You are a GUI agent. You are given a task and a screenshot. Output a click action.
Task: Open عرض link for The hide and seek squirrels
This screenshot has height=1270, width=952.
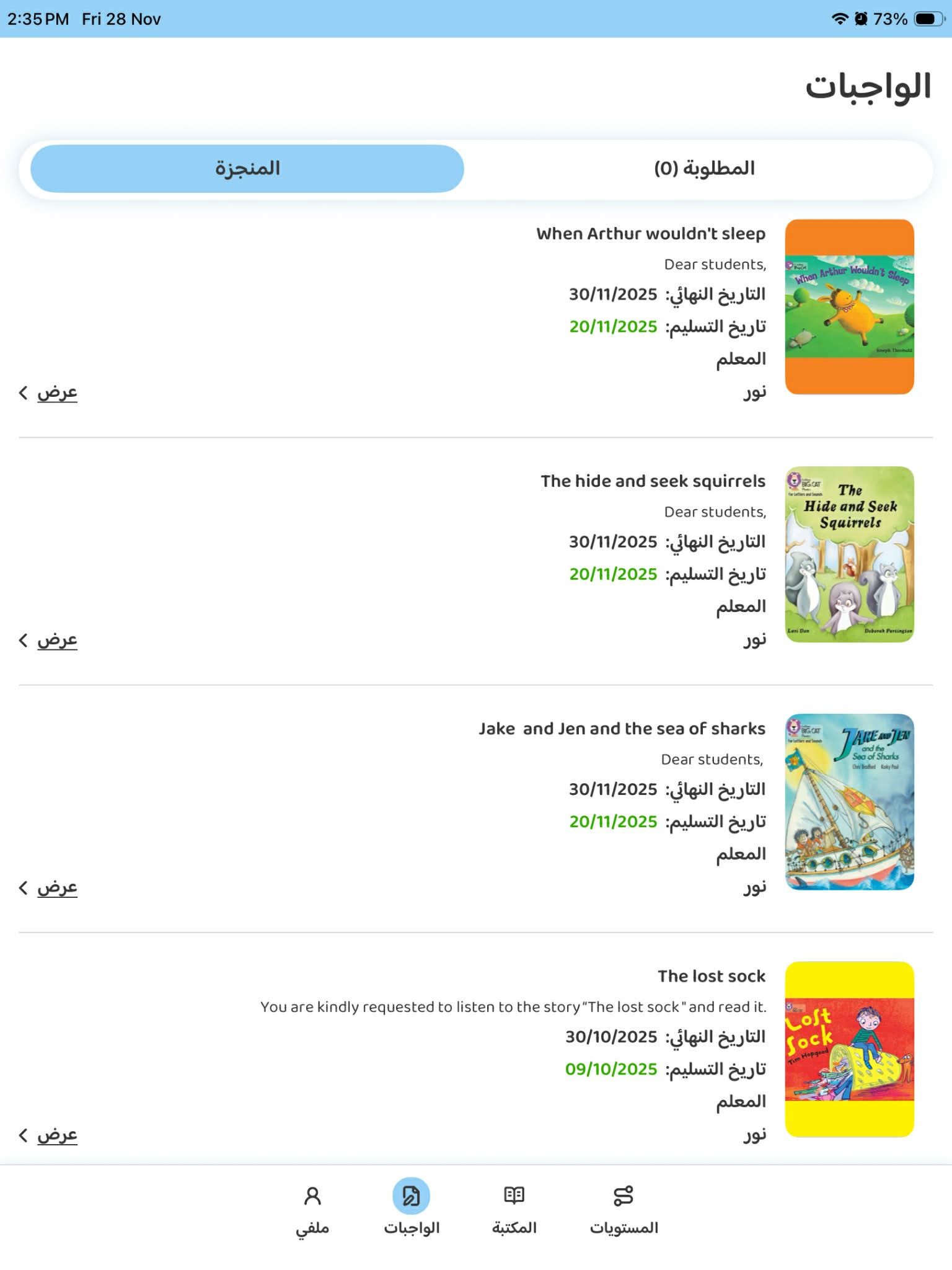click(50, 640)
